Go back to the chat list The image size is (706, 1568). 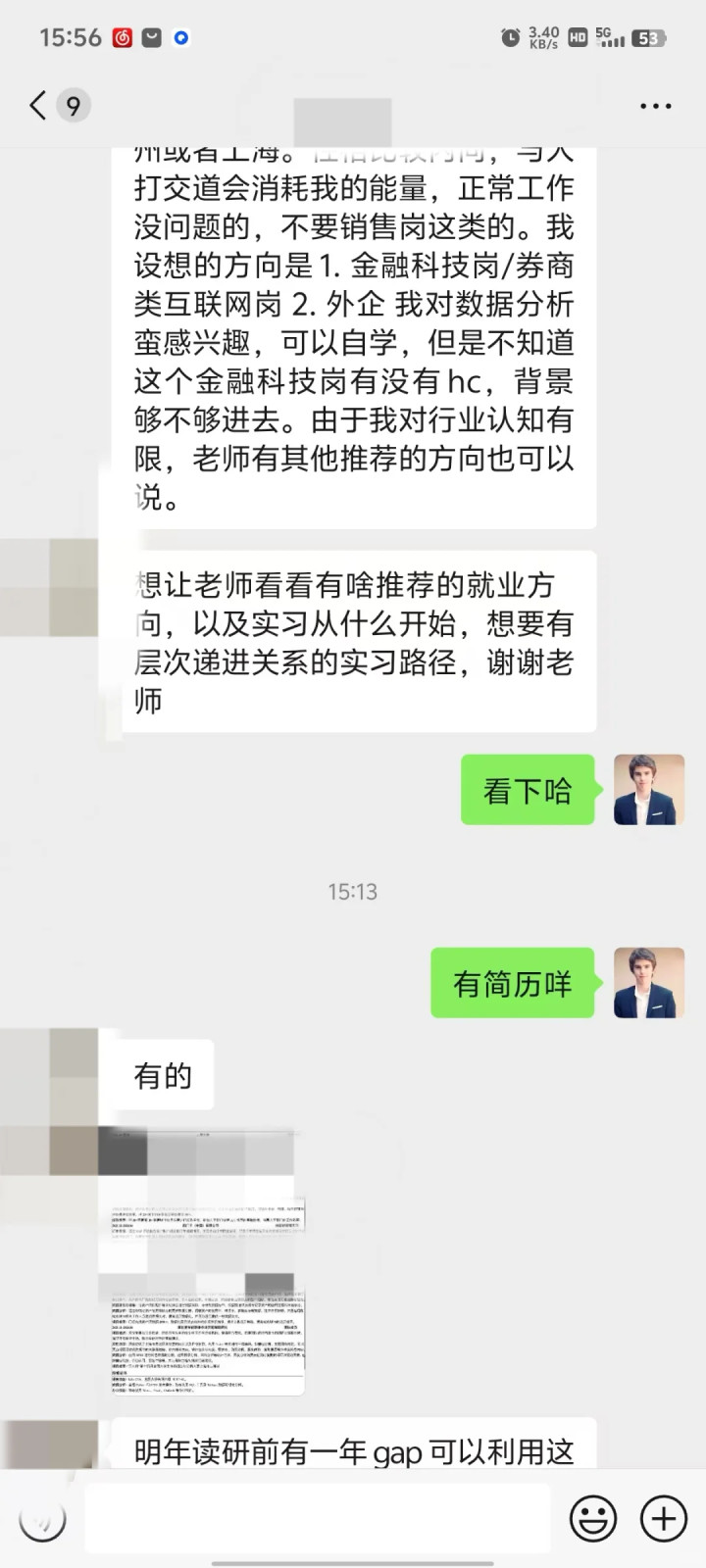(37, 105)
